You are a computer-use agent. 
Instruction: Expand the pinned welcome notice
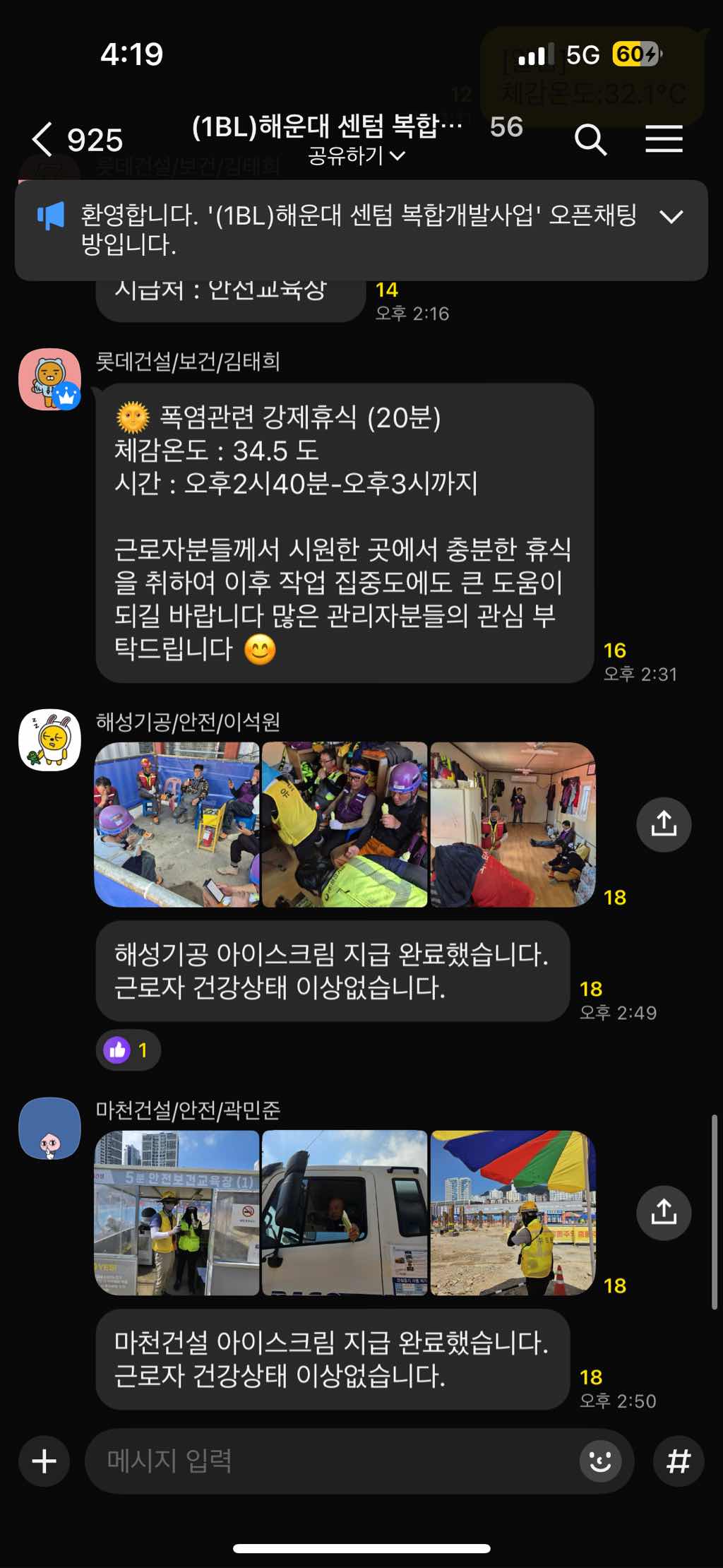[x=671, y=217]
